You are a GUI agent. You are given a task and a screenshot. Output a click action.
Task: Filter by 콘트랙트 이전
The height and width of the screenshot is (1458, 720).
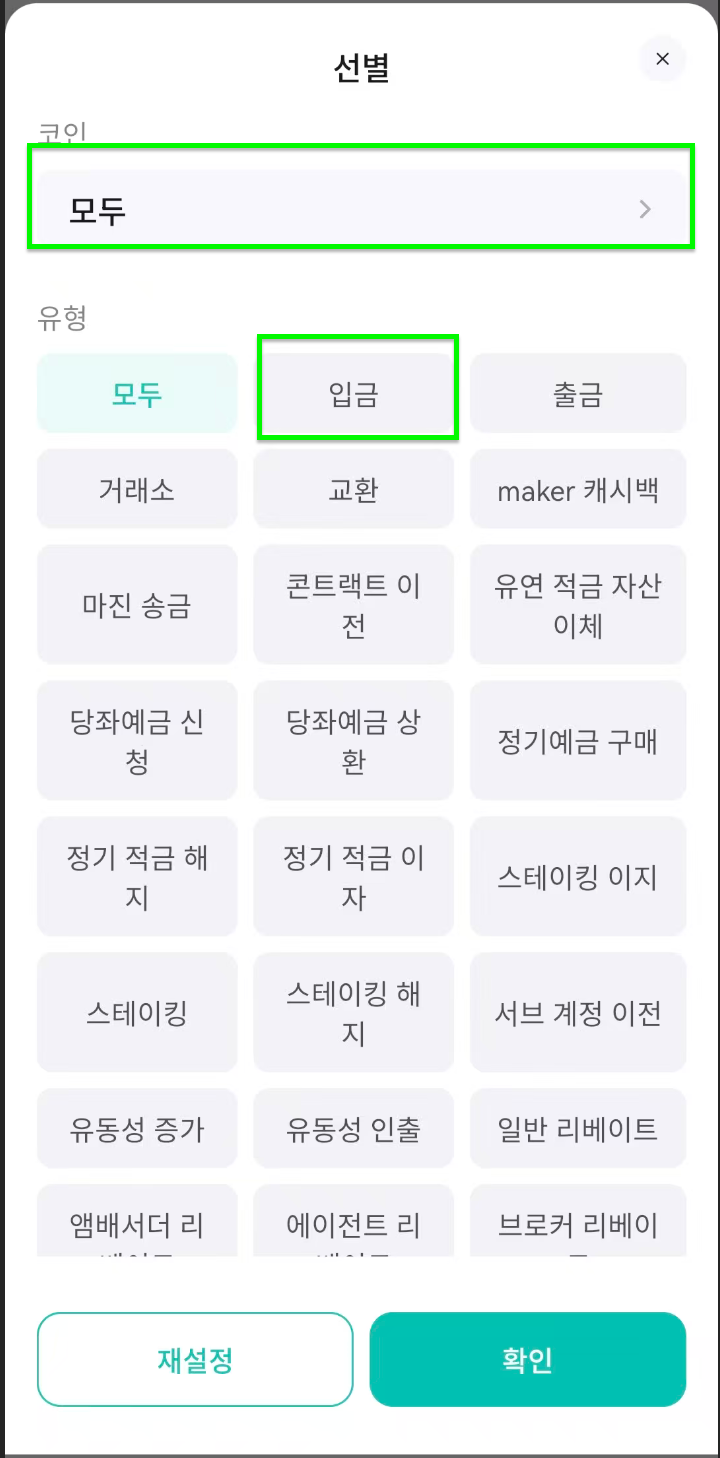[353, 604]
